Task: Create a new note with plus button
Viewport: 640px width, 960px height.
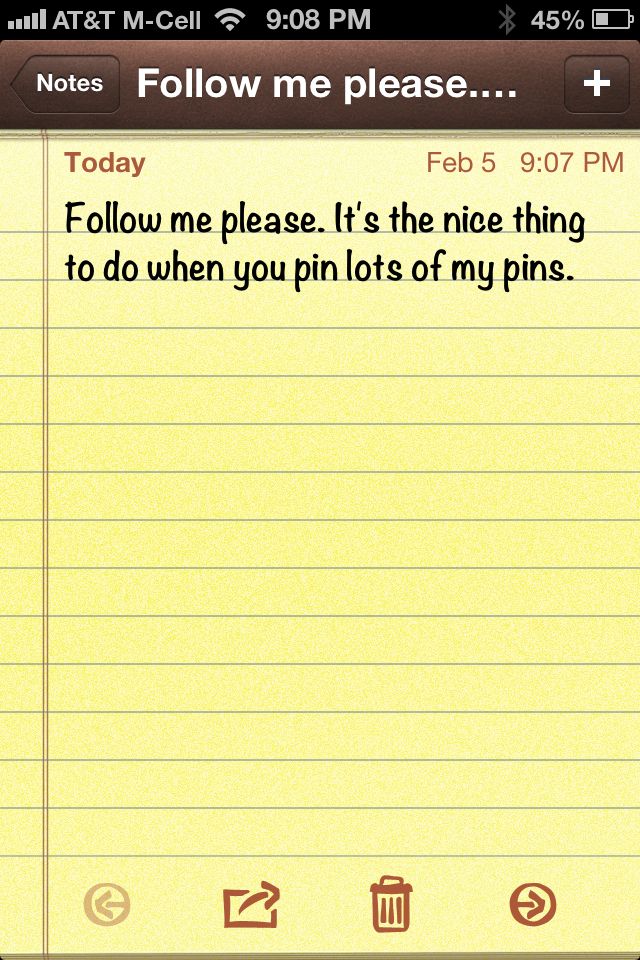Action: (x=596, y=84)
